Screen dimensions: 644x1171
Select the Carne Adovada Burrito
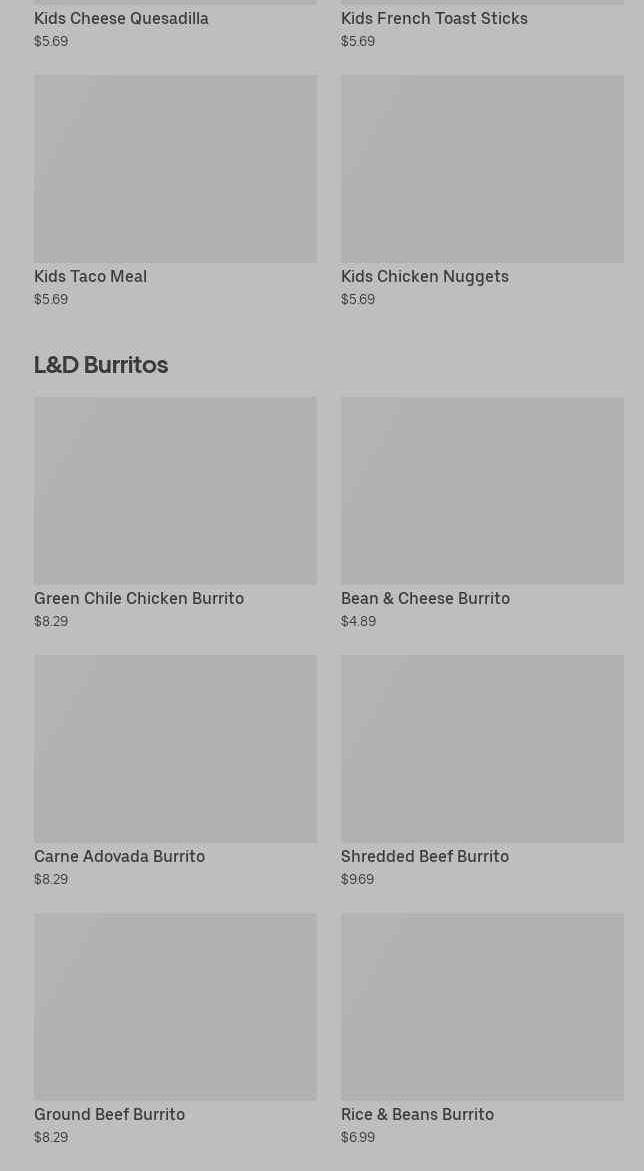tap(175, 771)
